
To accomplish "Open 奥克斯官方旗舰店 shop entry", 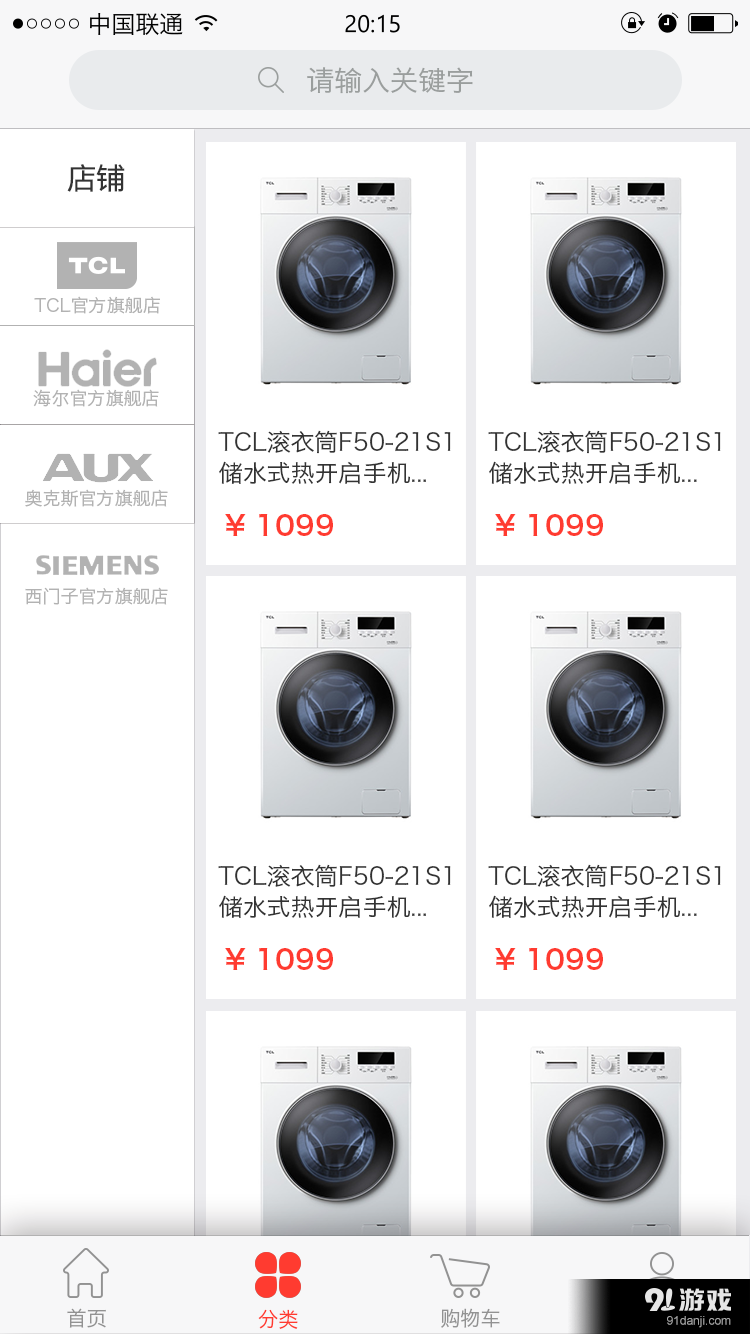I will [x=97, y=475].
